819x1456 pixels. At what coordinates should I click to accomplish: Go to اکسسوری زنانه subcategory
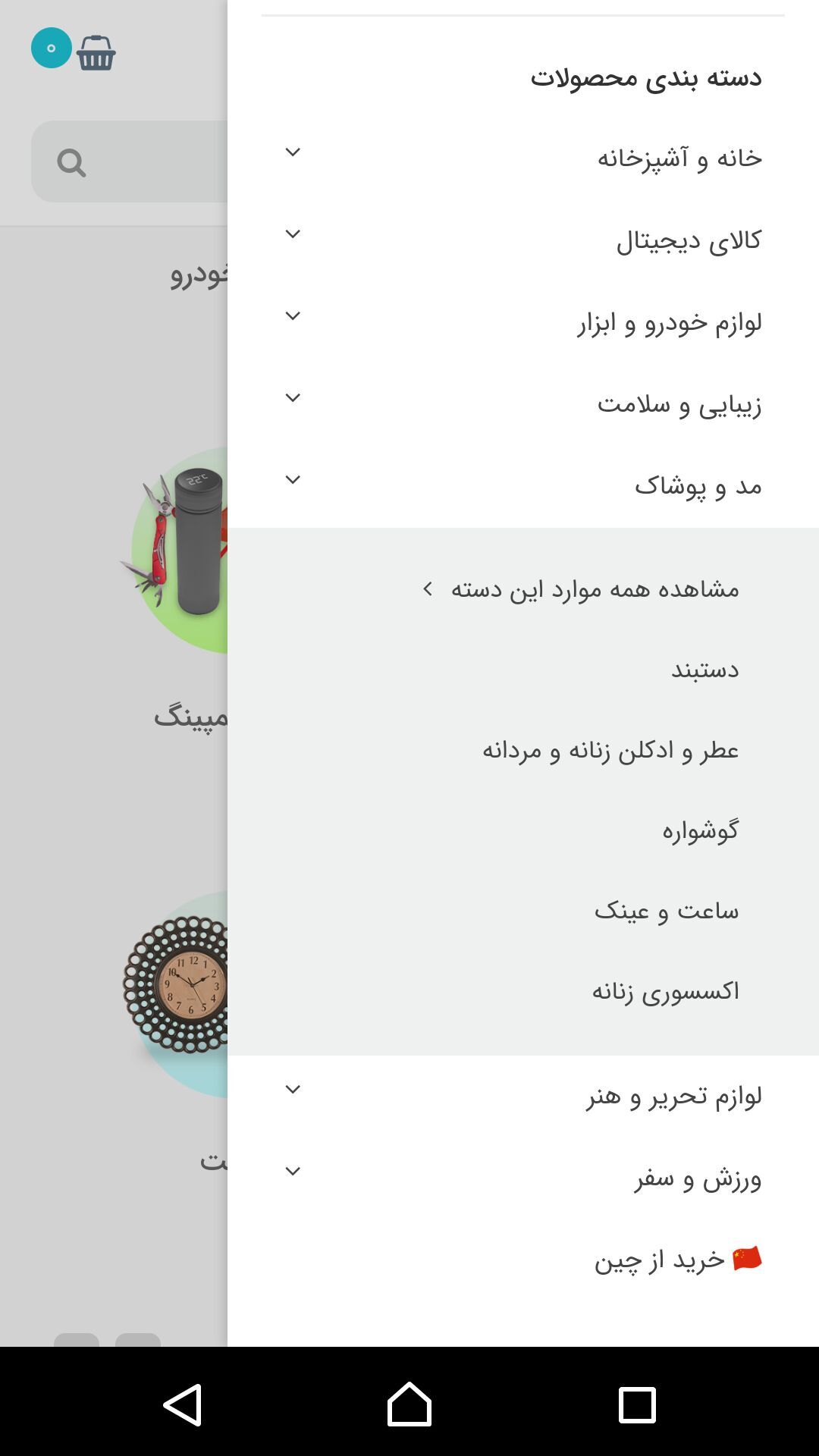(665, 992)
